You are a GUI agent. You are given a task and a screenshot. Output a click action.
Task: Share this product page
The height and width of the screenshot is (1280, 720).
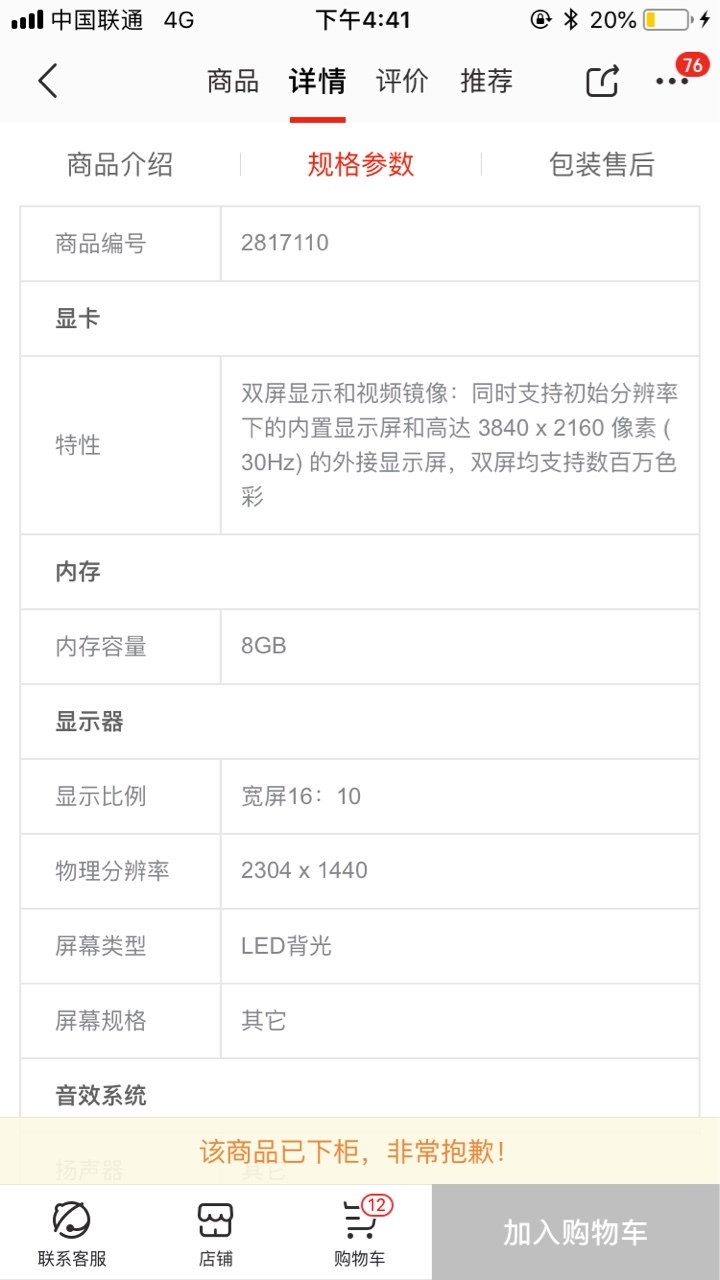[602, 81]
